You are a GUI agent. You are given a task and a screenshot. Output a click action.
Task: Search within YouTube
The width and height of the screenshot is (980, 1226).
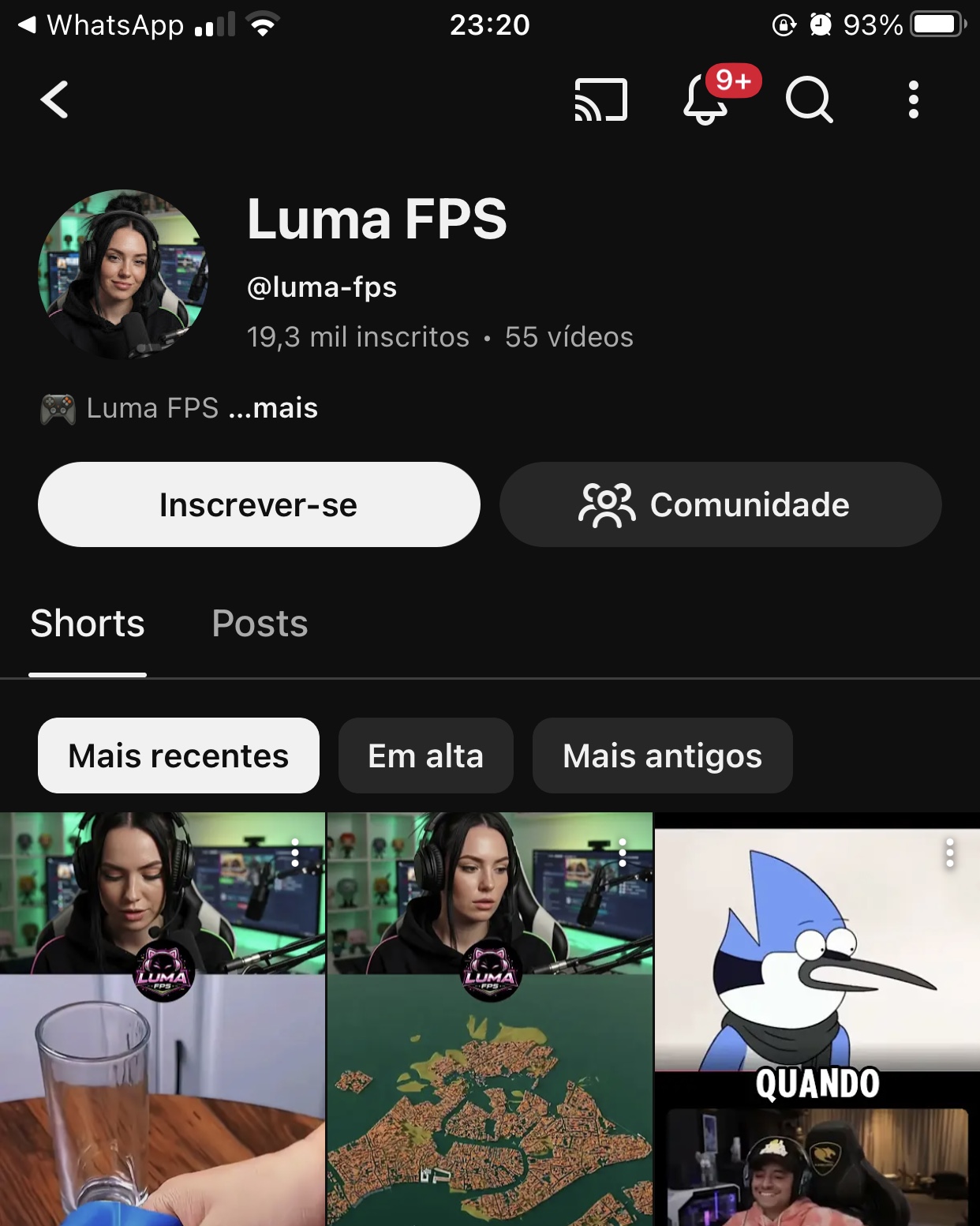pyautogui.click(x=809, y=100)
